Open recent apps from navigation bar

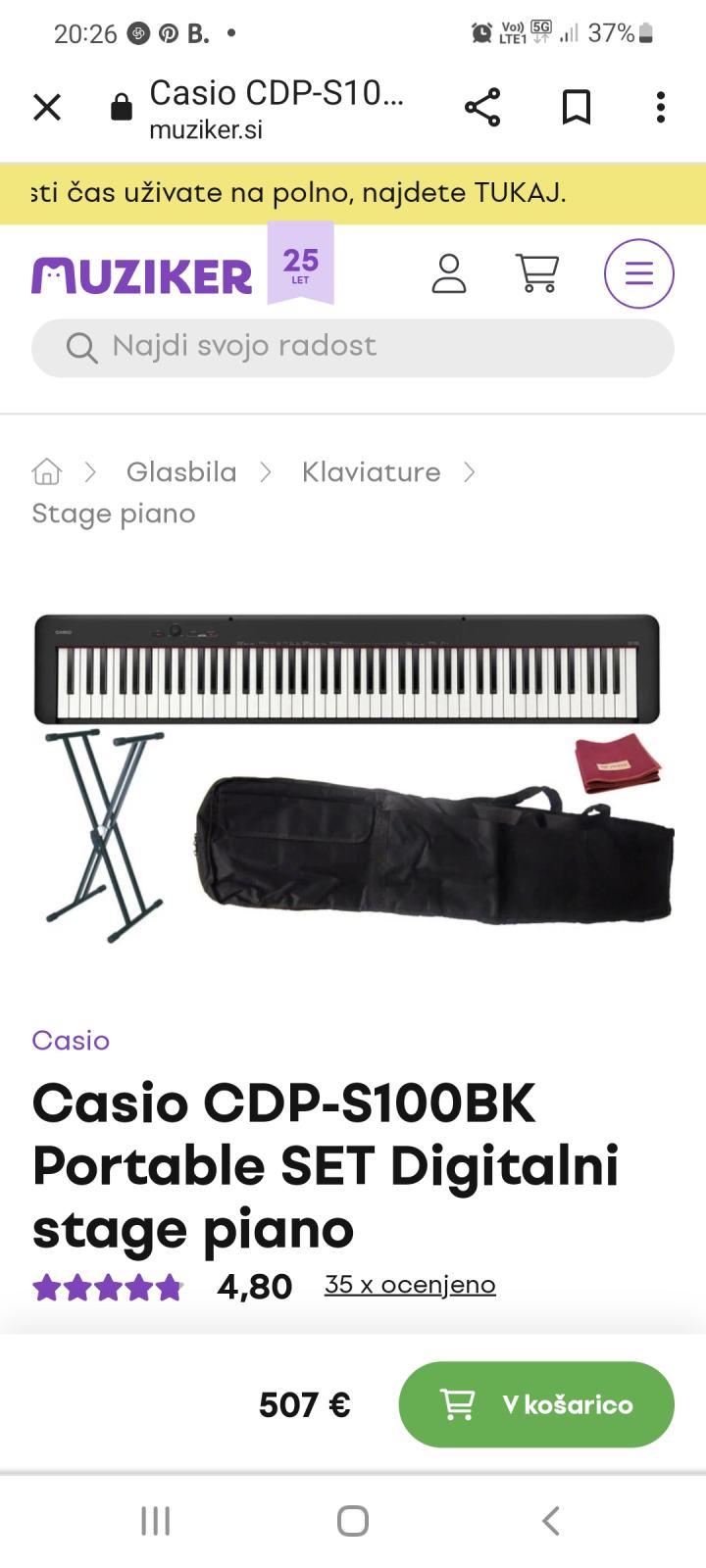click(x=156, y=1521)
